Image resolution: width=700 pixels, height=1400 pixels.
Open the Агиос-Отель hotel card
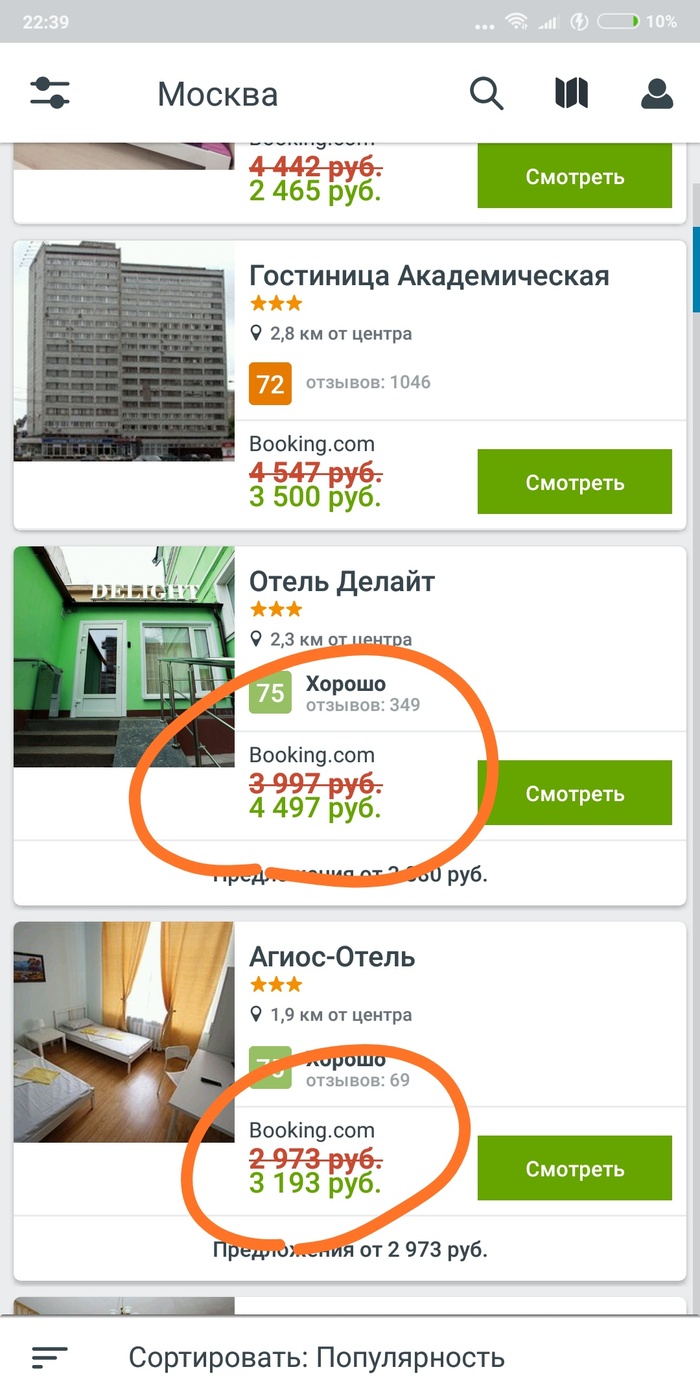(x=332, y=957)
